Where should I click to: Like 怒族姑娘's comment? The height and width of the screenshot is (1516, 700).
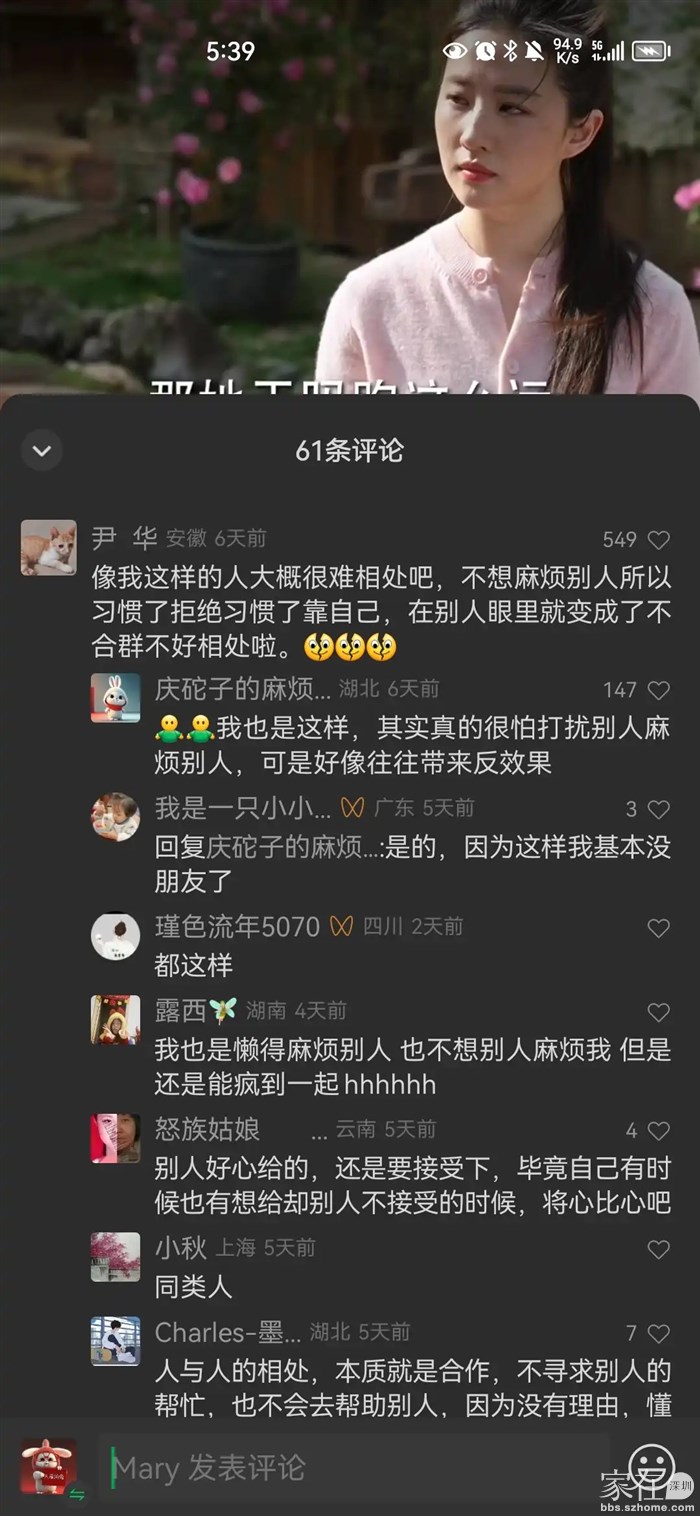coord(658,1131)
